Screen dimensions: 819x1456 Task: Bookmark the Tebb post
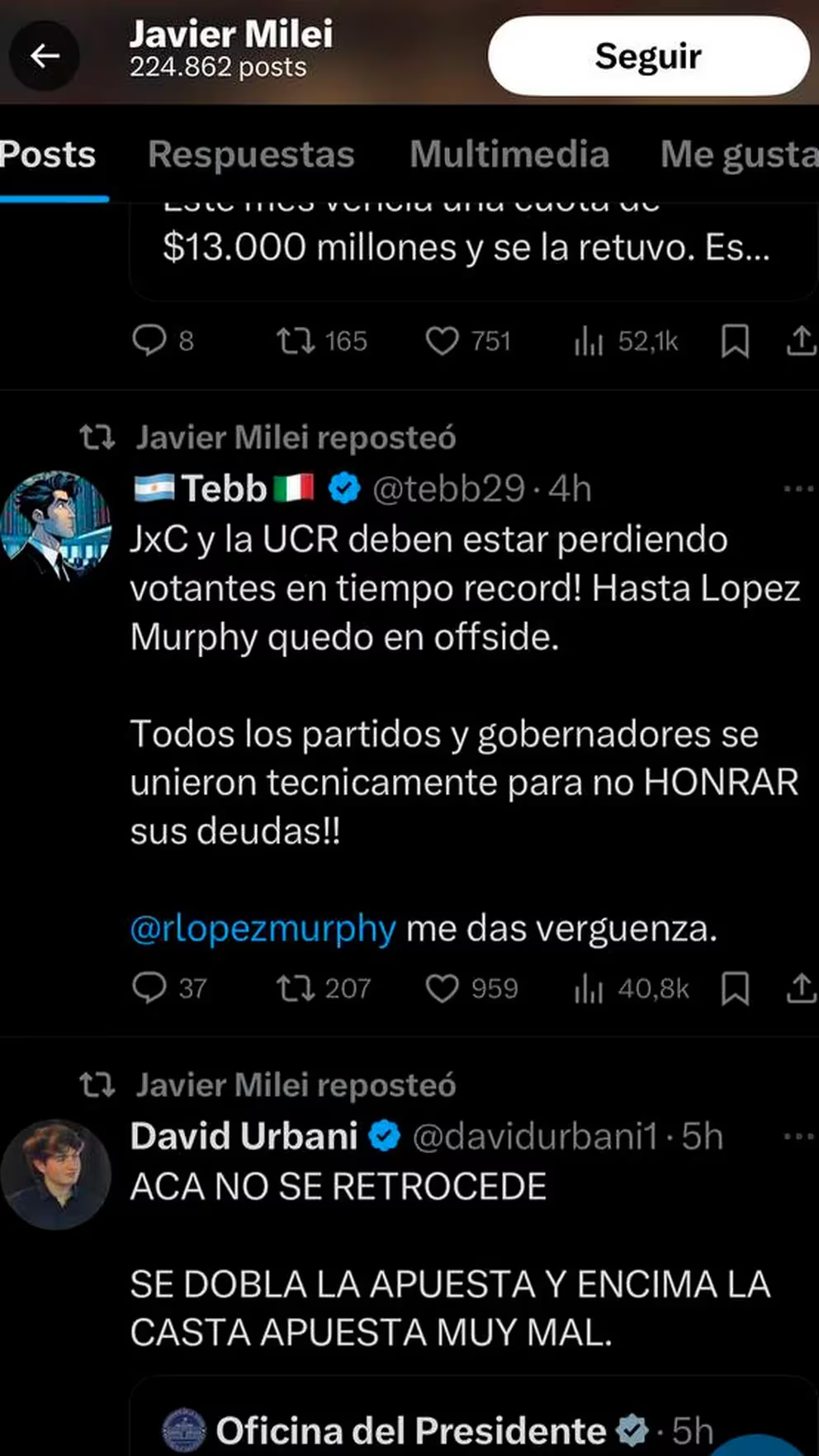pyautogui.click(x=735, y=987)
